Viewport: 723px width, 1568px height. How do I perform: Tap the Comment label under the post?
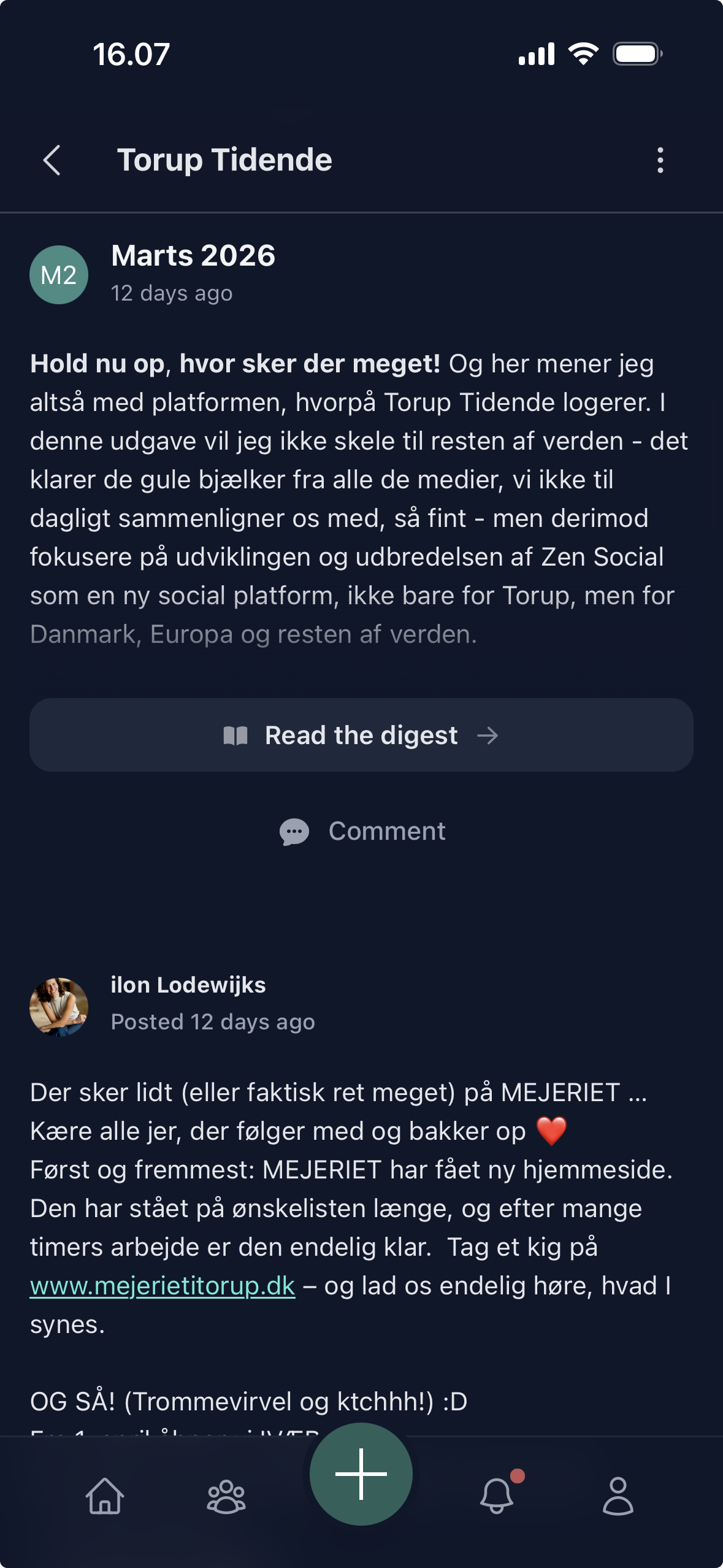coord(387,832)
